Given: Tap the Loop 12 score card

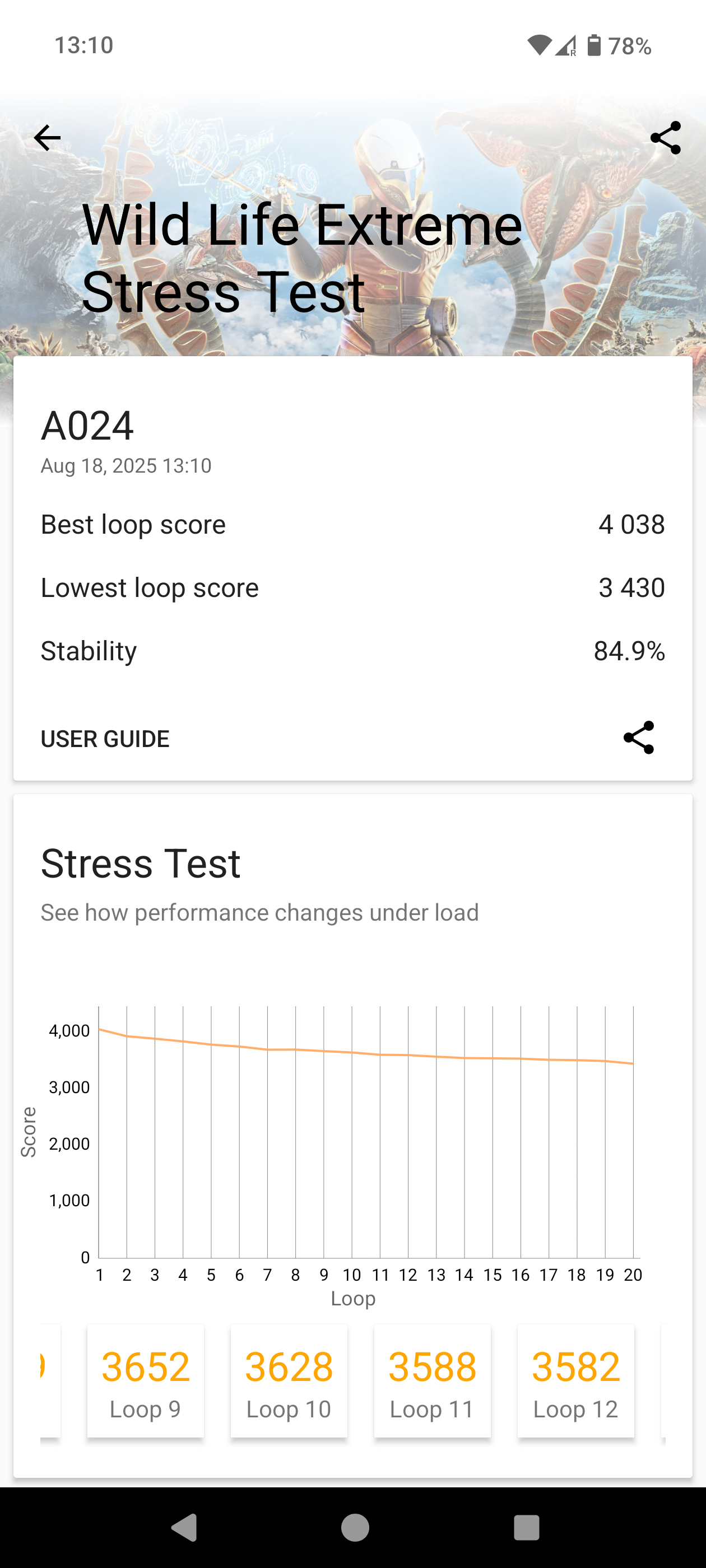Looking at the screenshot, I should (x=576, y=1382).
